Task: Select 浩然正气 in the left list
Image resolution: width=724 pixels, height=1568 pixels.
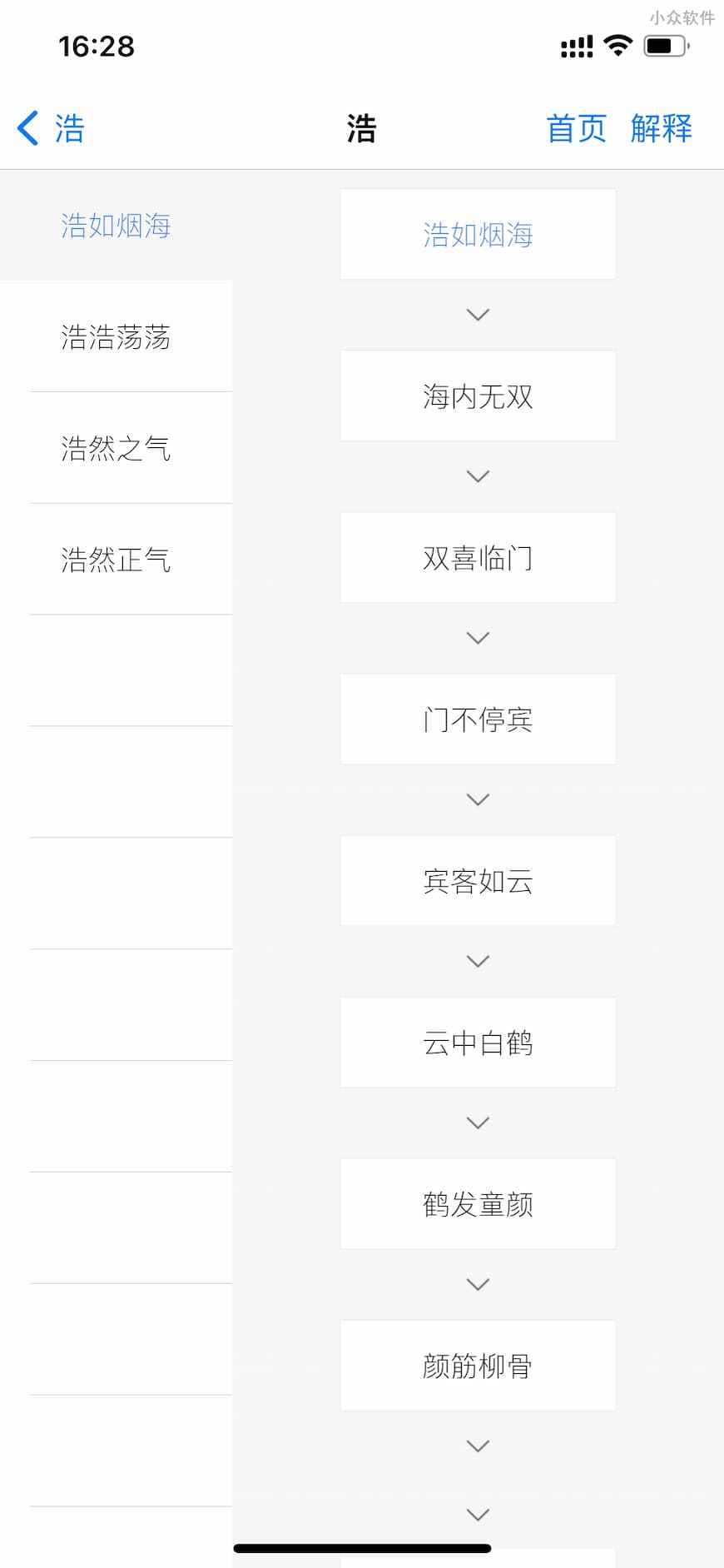Action: pyautogui.click(x=116, y=560)
